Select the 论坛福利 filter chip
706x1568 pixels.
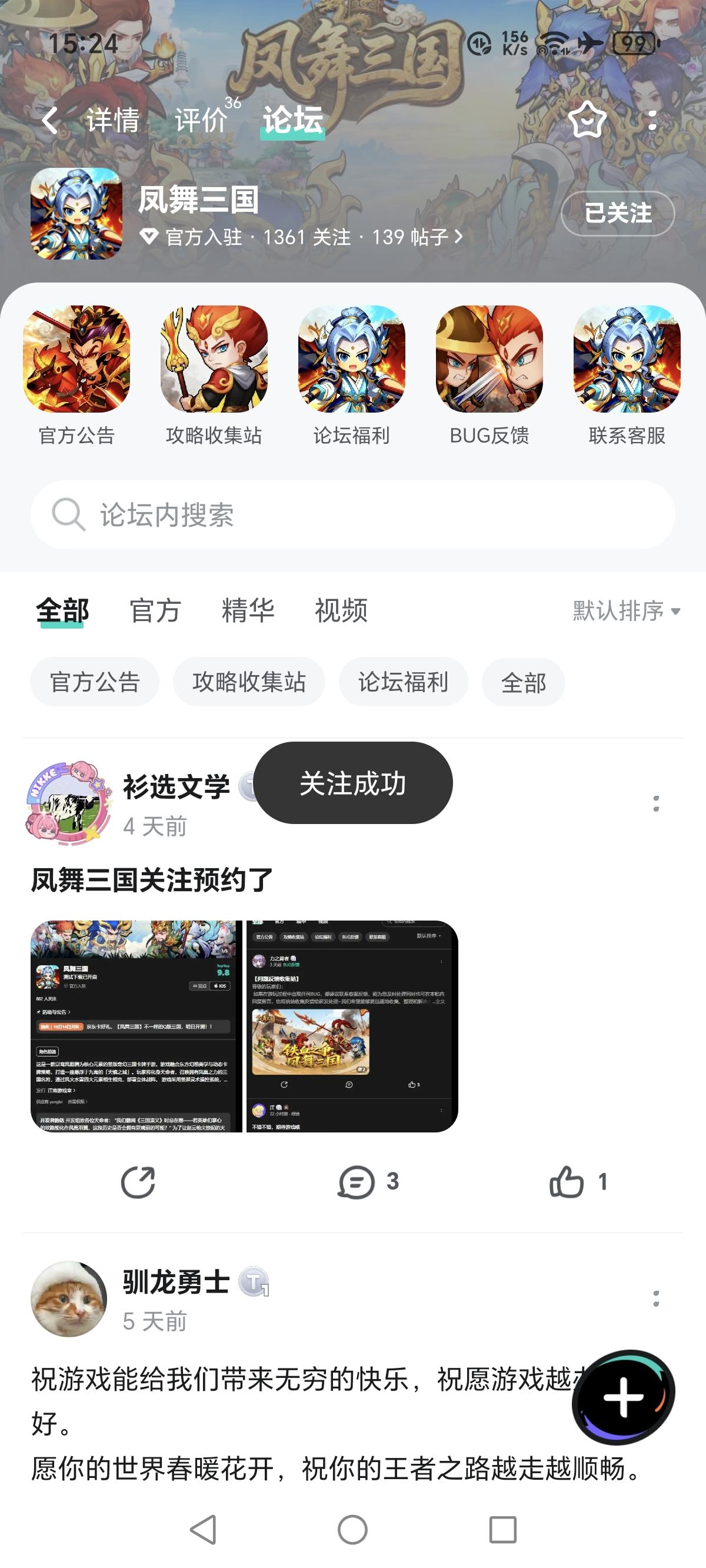403,682
